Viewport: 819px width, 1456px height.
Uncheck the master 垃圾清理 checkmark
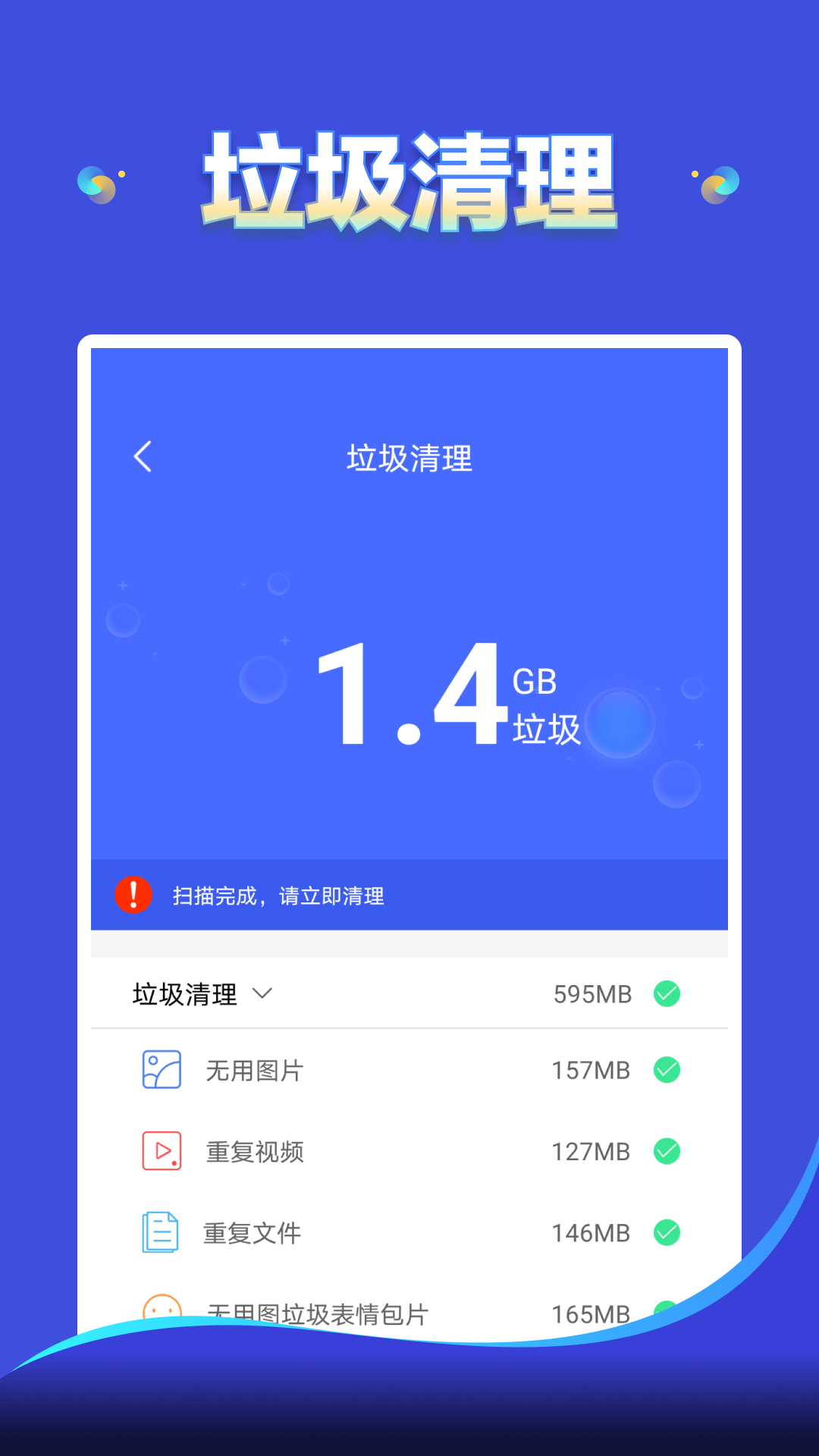coord(667,993)
